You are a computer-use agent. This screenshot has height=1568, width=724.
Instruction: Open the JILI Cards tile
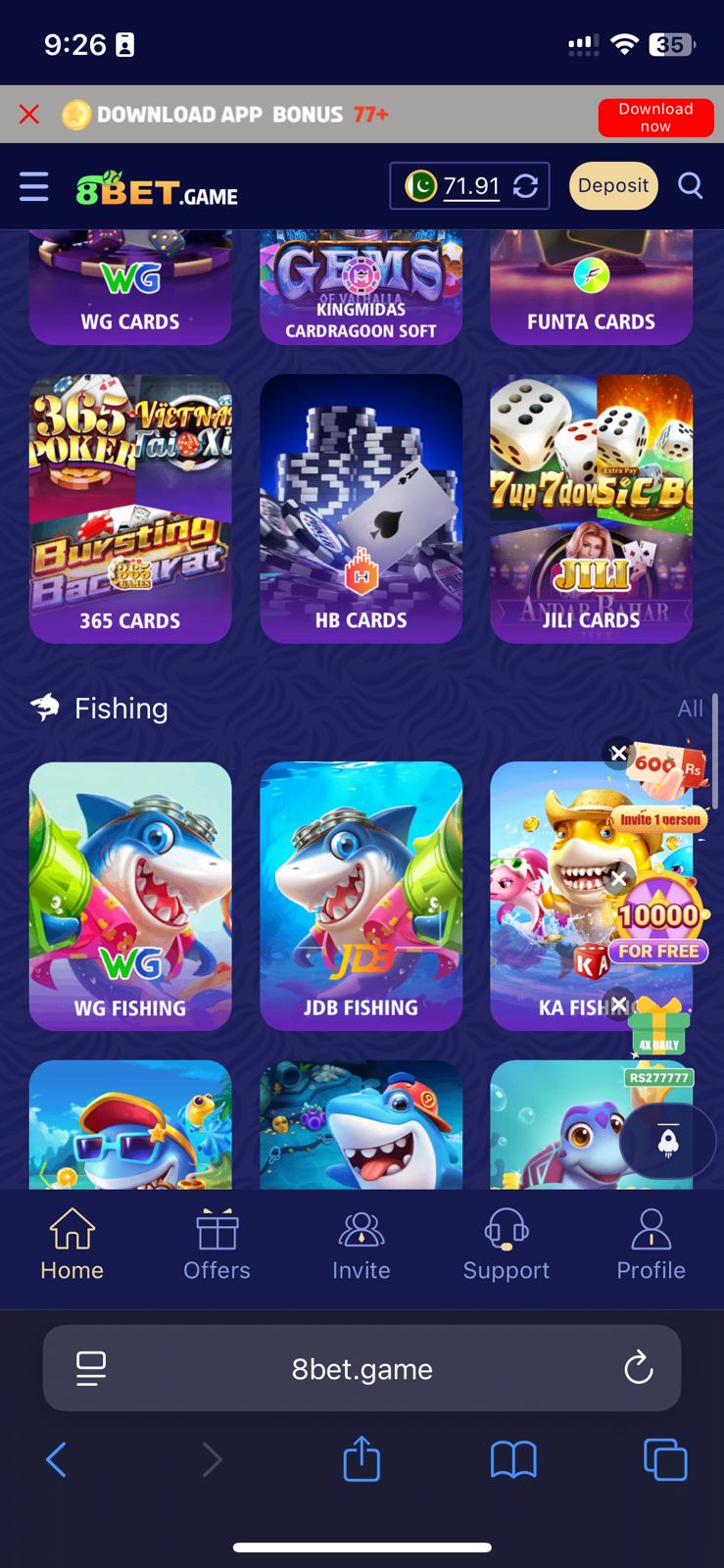pyautogui.click(x=591, y=509)
